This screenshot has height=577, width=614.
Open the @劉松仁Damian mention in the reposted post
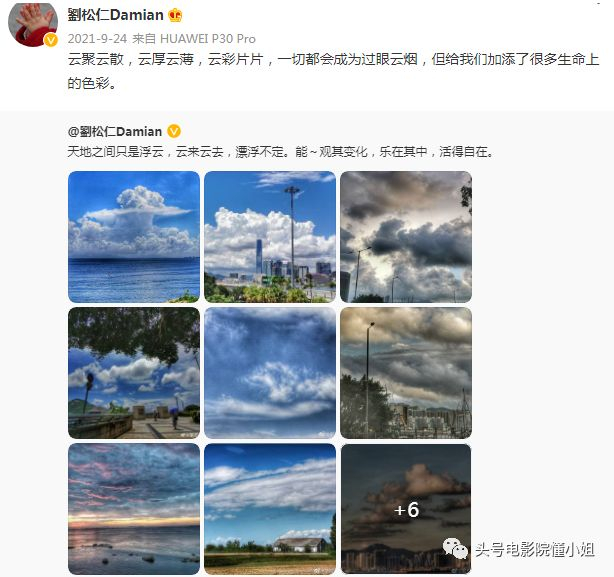coord(114,131)
